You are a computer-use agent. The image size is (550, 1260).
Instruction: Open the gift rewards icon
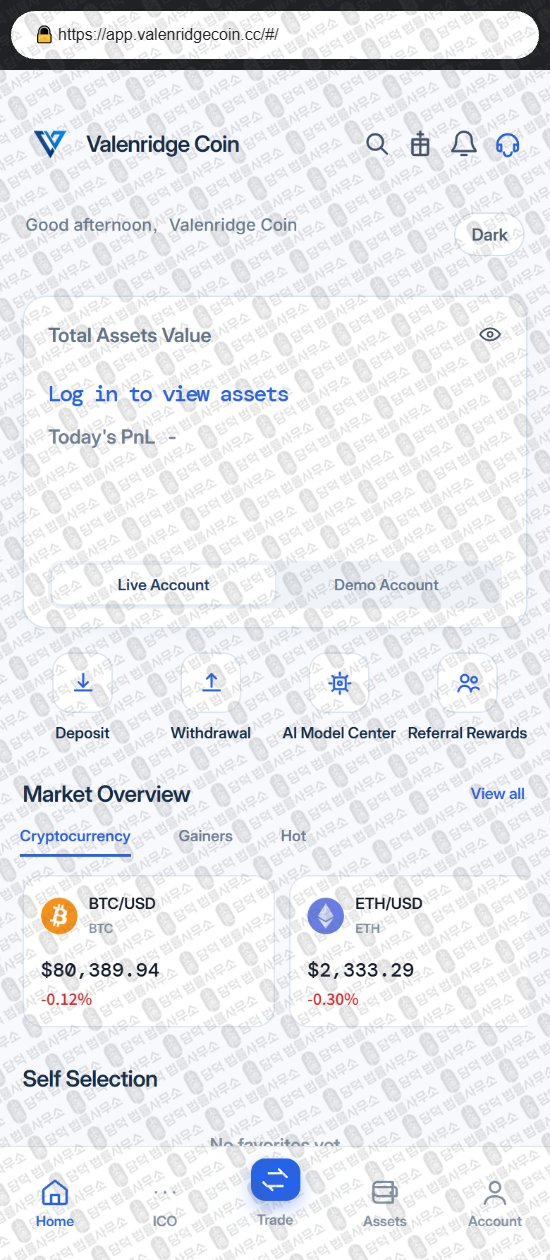tap(420, 144)
